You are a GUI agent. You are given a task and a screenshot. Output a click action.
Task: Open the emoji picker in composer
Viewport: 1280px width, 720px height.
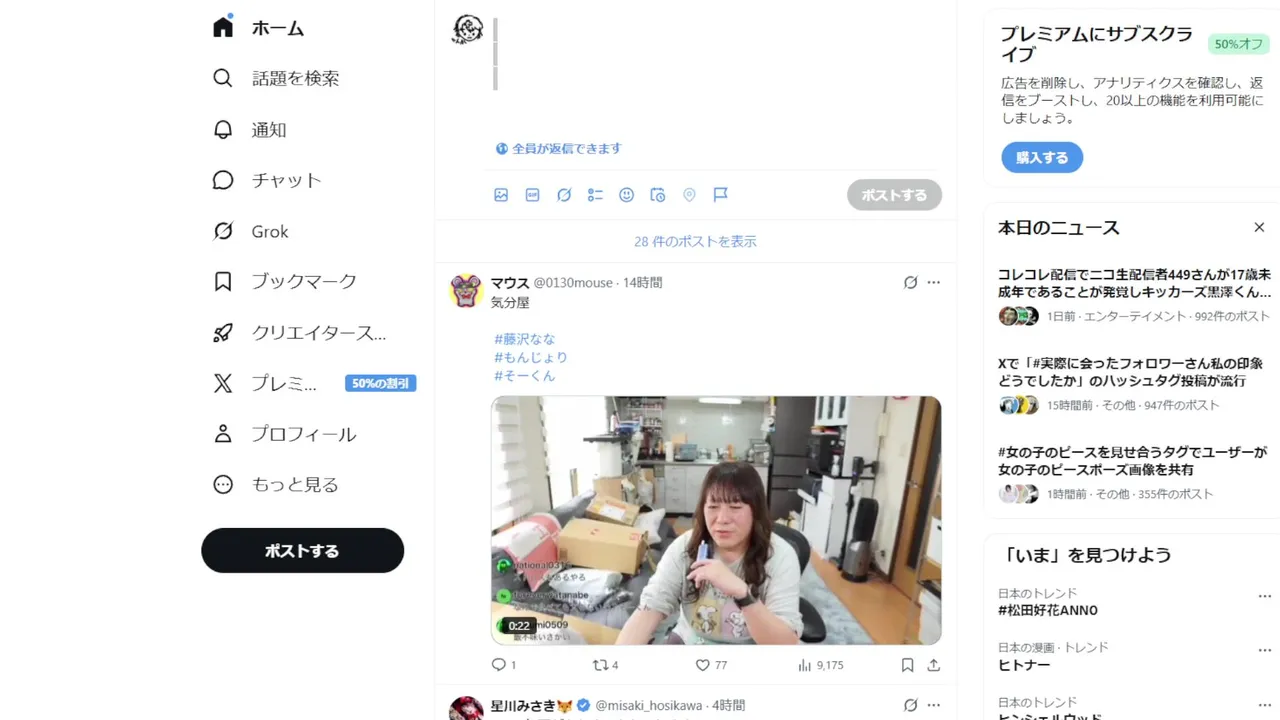[626, 195]
